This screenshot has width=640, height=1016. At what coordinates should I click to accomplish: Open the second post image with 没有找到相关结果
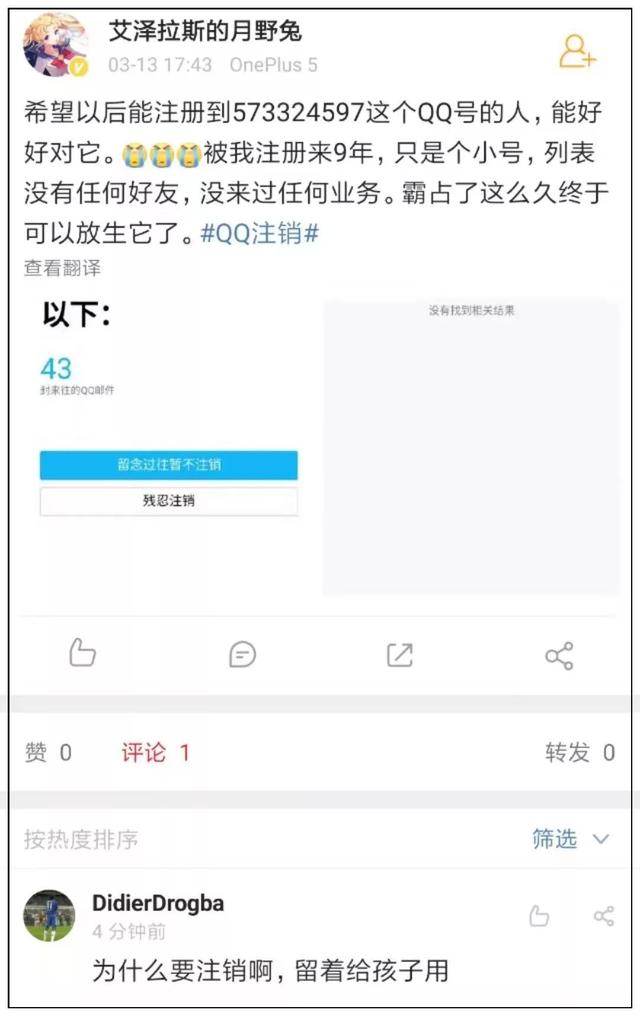click(471, 446)
